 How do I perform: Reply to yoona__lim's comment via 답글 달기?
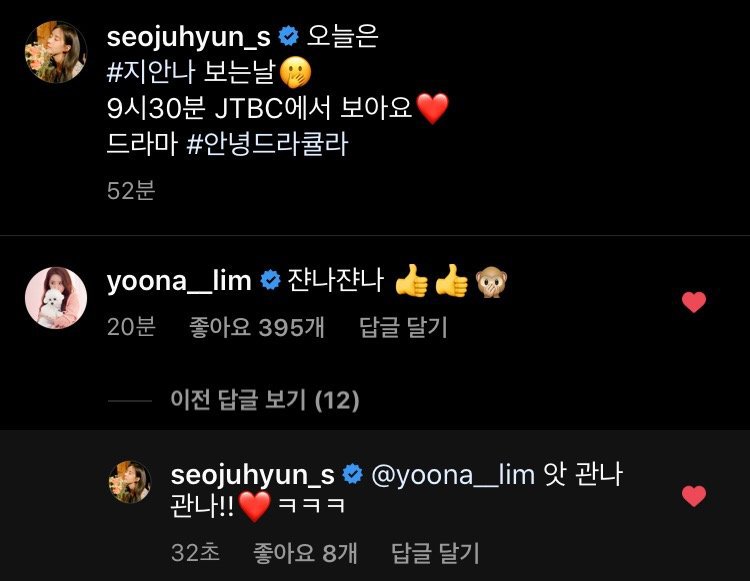(x=403, y=327)
